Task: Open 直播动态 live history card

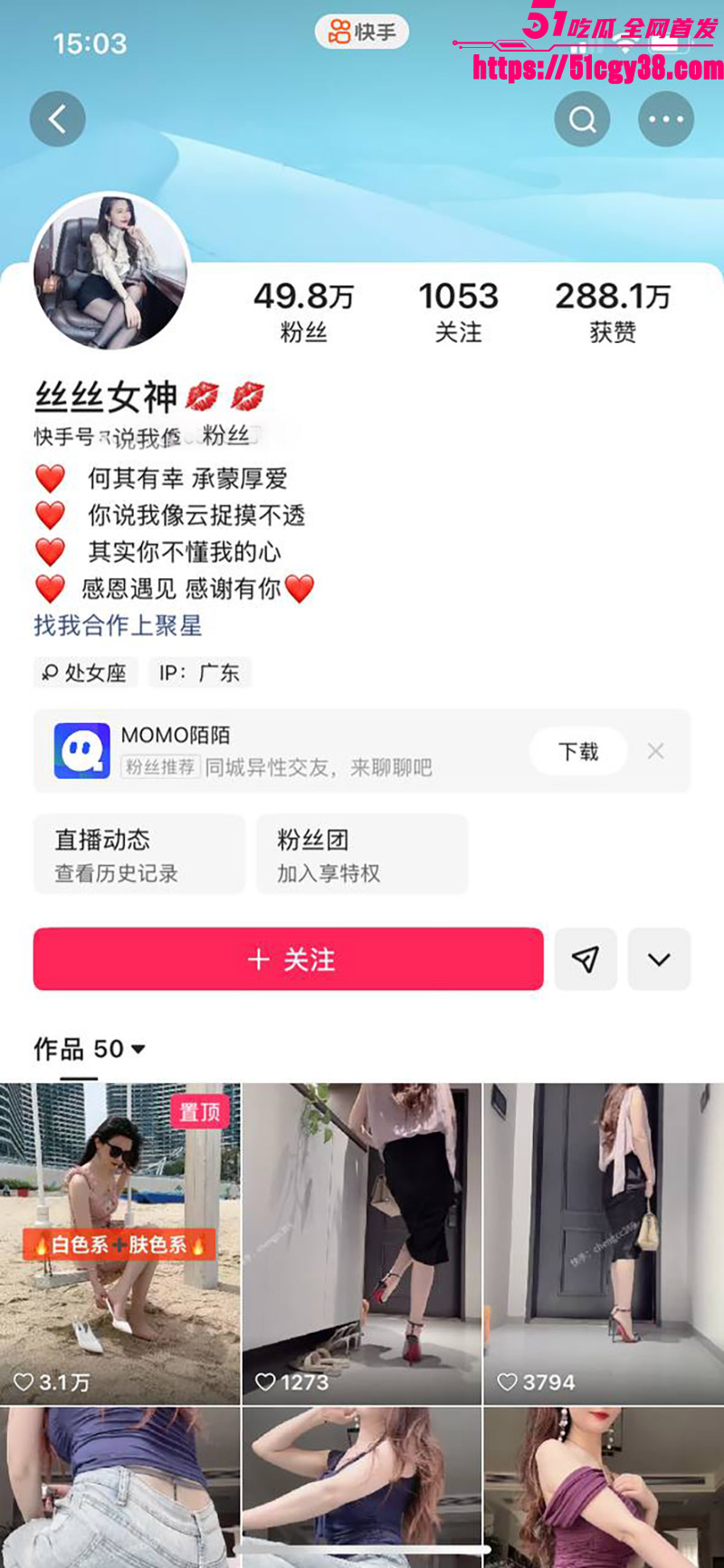Action: click(x=139, y=854)
